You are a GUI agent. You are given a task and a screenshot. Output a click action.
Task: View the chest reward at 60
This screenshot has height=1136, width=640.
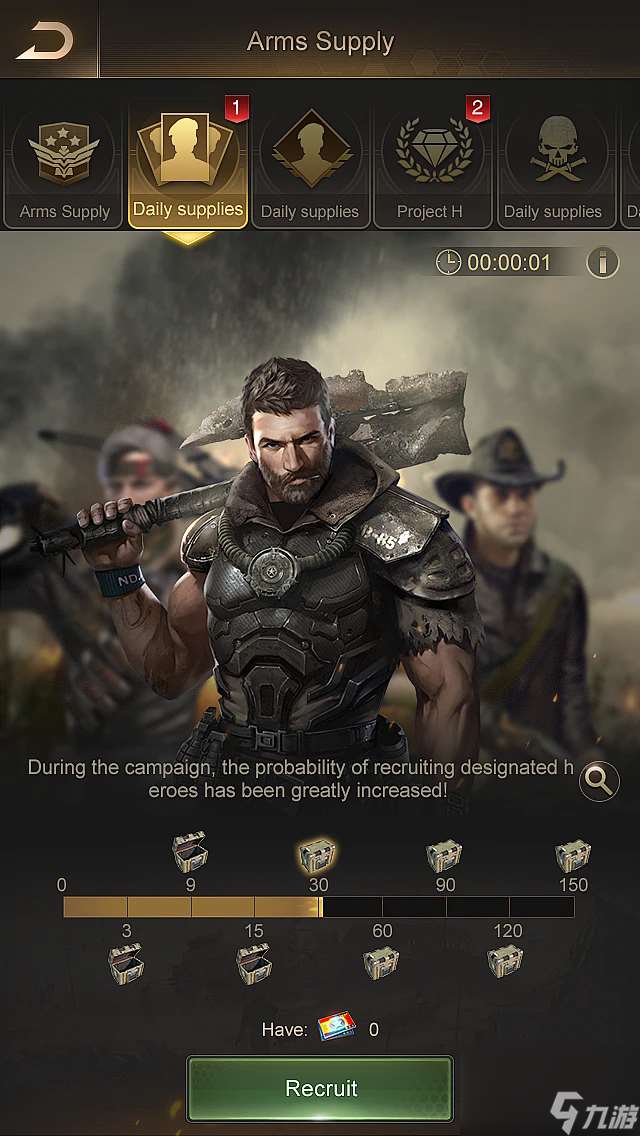[x=381, y=964]
